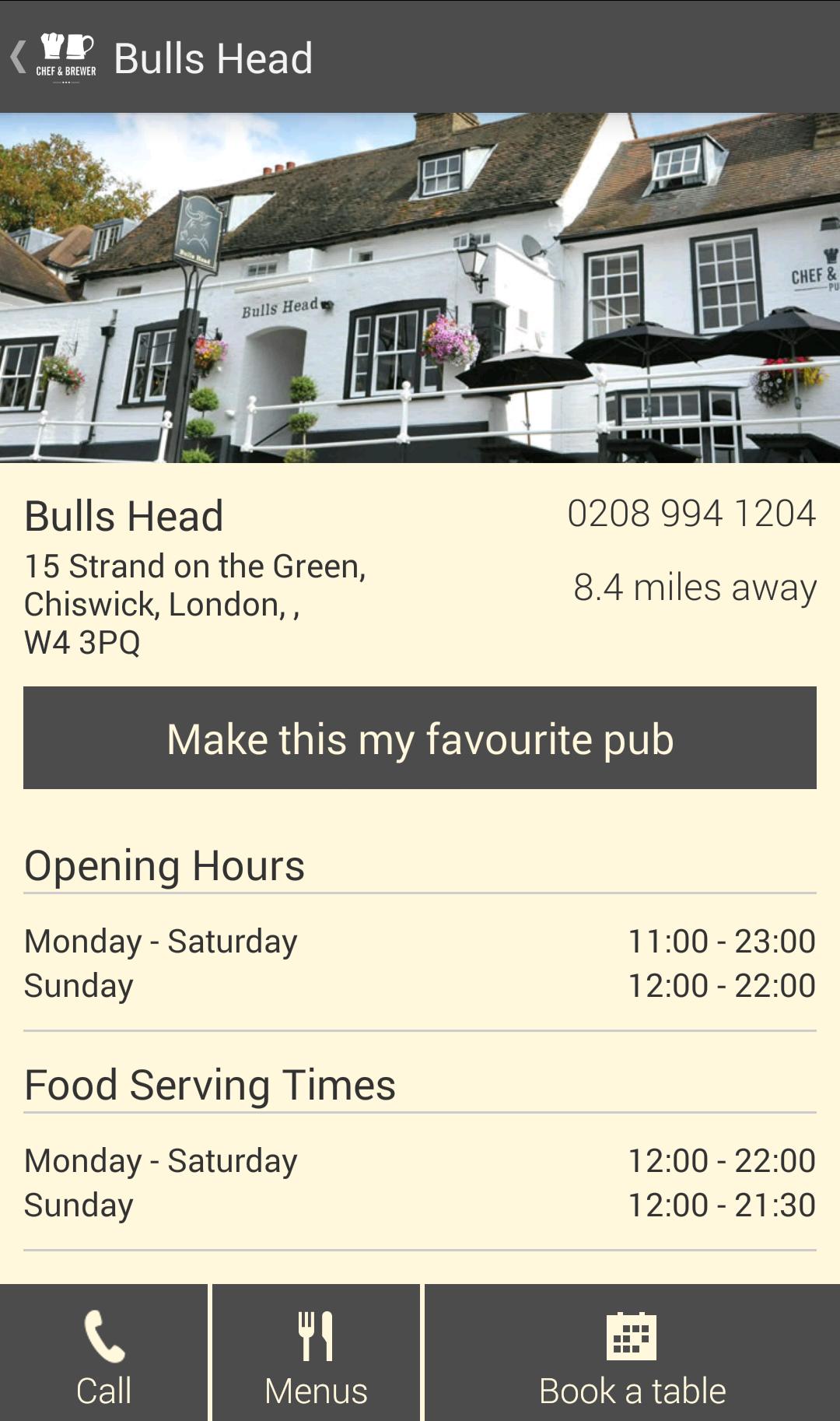
Task: Go back using the header arrow
Action: click(19, 57)
